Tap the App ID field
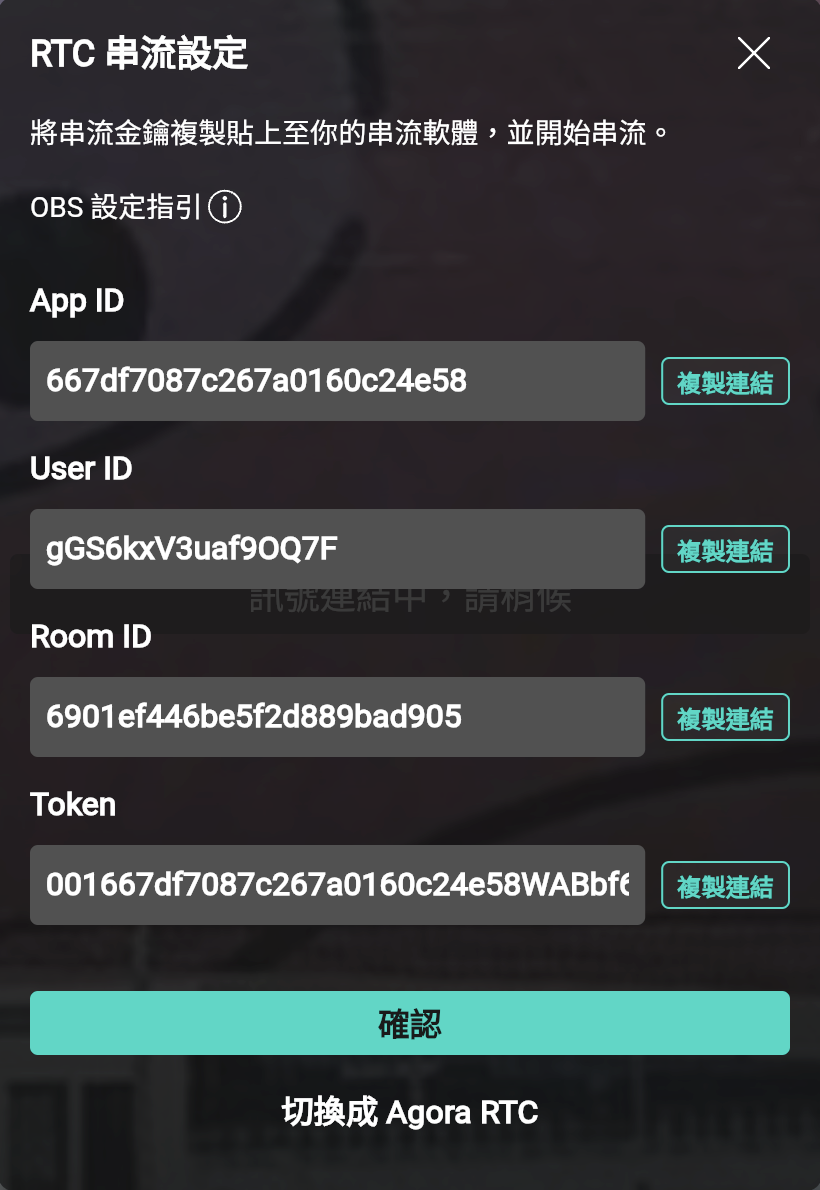The width and height of the screenshot is (820, 1190). pyautogui.click(x=337, y=381)
